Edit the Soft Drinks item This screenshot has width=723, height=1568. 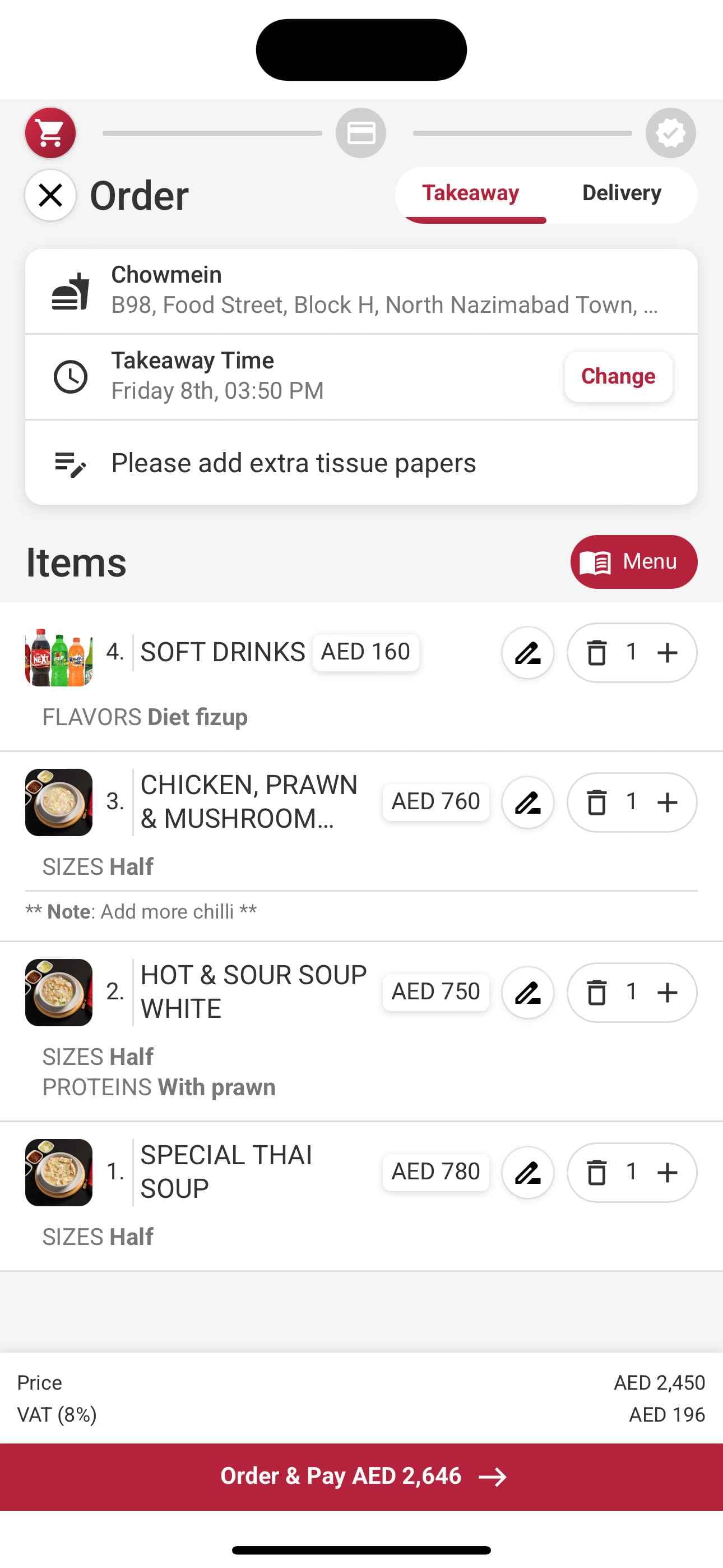point(527,653)
